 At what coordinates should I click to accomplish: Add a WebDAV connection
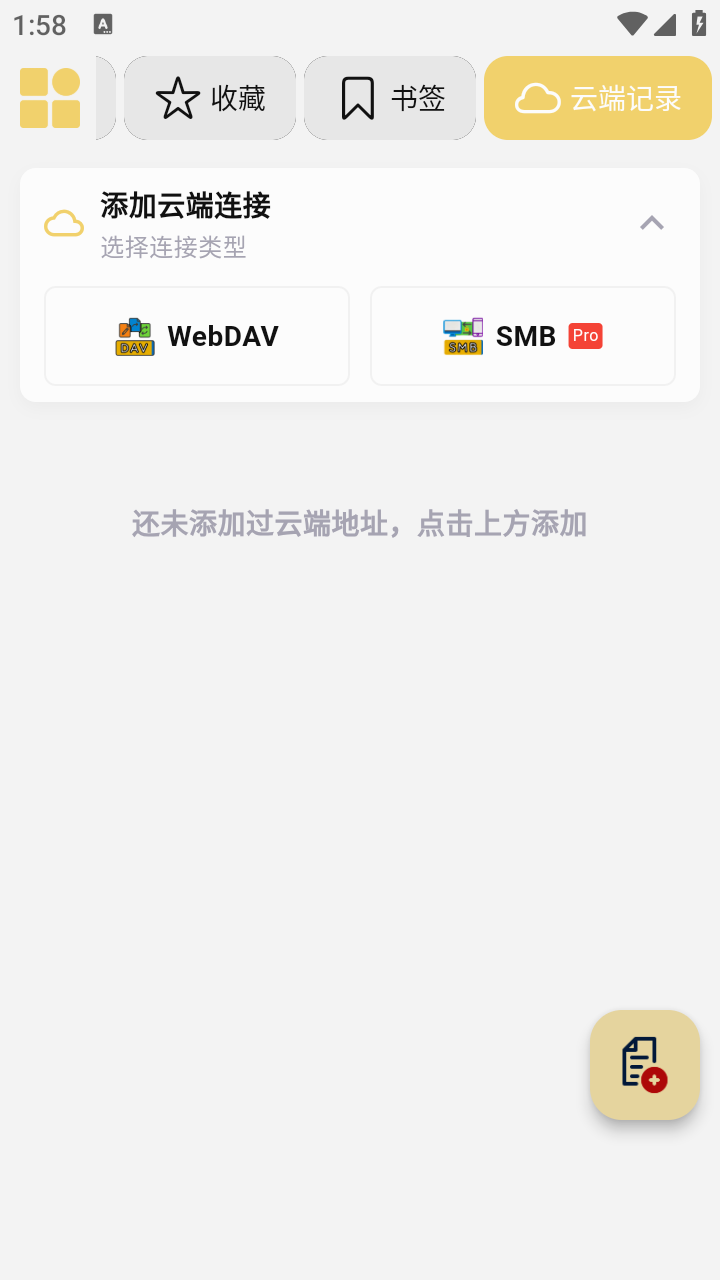pyautogui.click(x=196, y=335)
